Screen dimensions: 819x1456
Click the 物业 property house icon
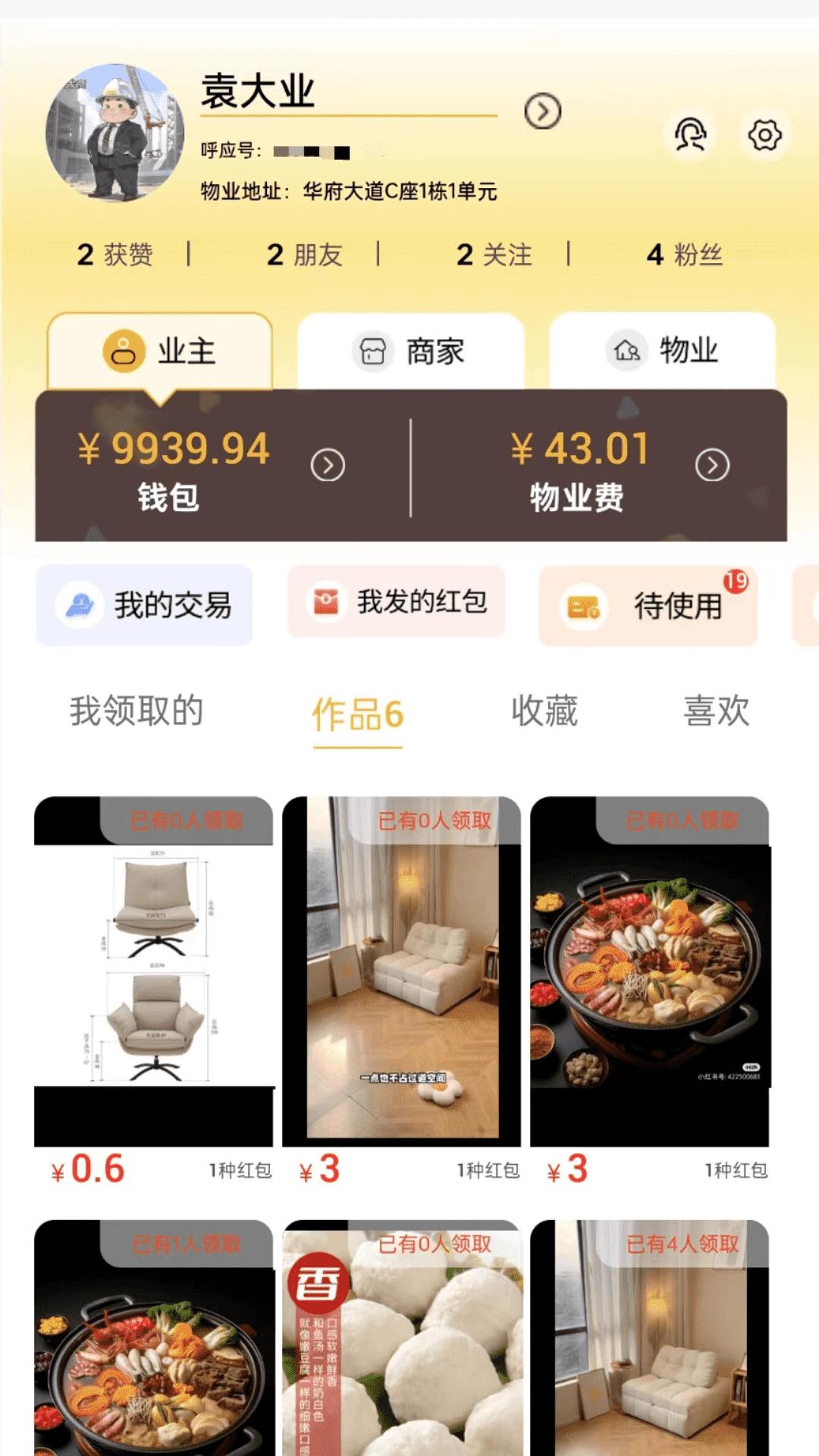coord(625,350)
